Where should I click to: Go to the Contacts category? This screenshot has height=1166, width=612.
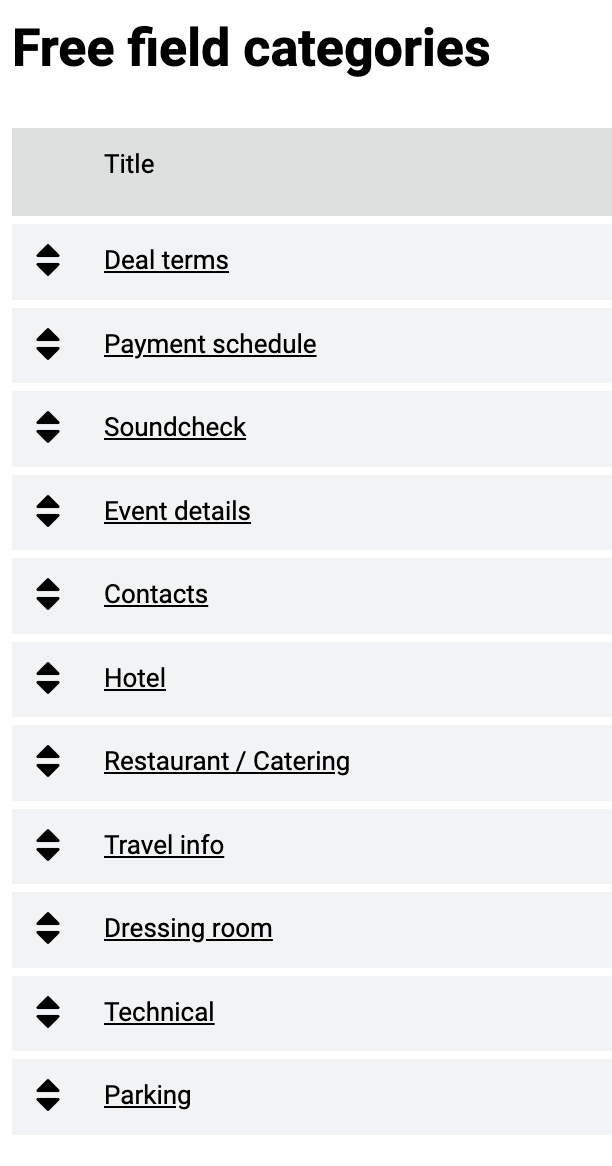155,594
